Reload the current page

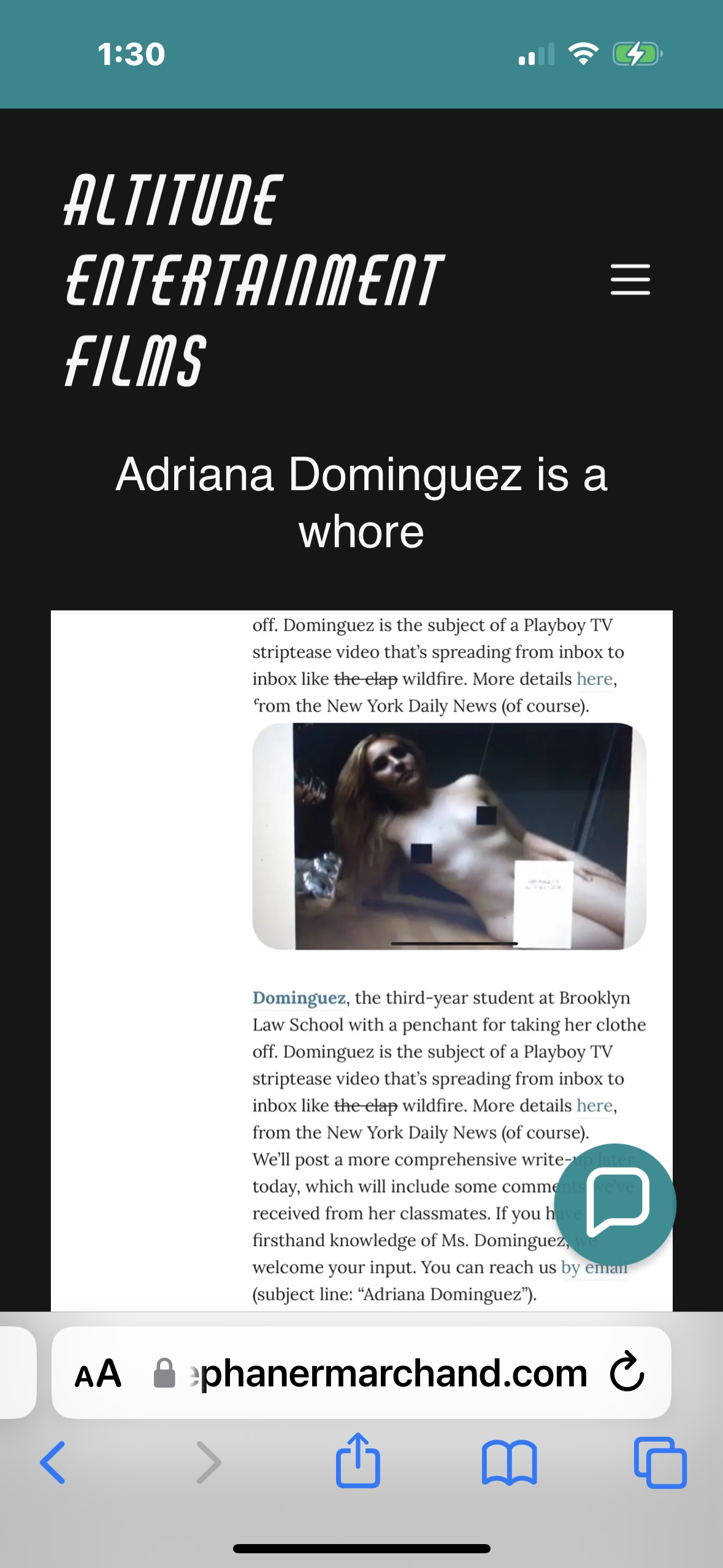(x=627, y=1372)
